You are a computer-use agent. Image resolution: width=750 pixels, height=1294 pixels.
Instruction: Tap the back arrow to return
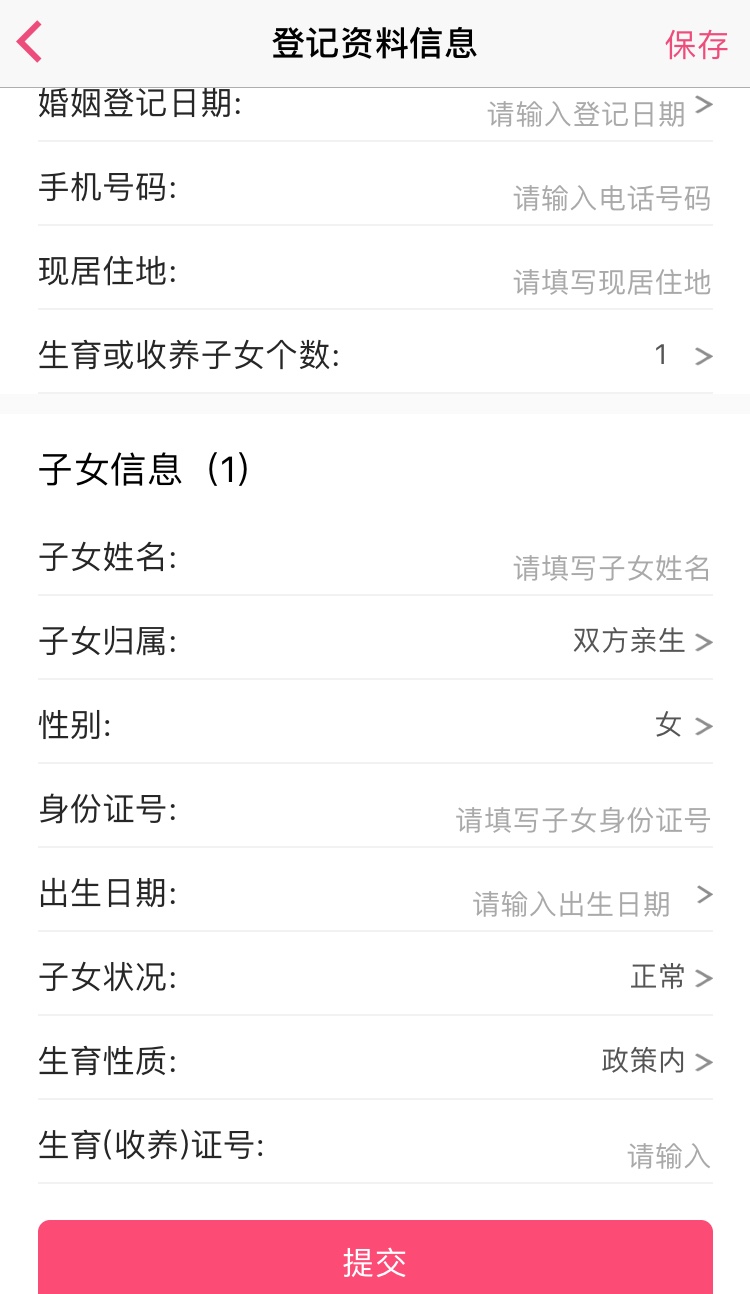[x=27, y=42]
